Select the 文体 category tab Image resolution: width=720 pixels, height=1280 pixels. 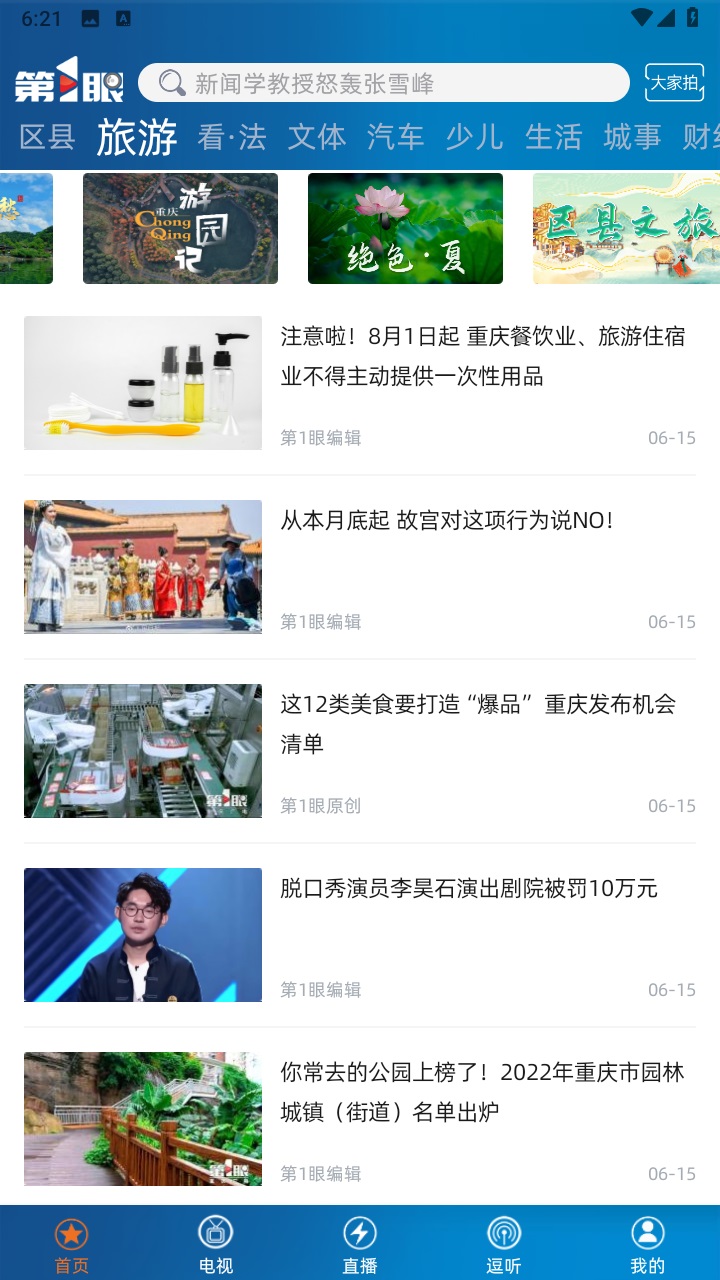tap(316, 137)
